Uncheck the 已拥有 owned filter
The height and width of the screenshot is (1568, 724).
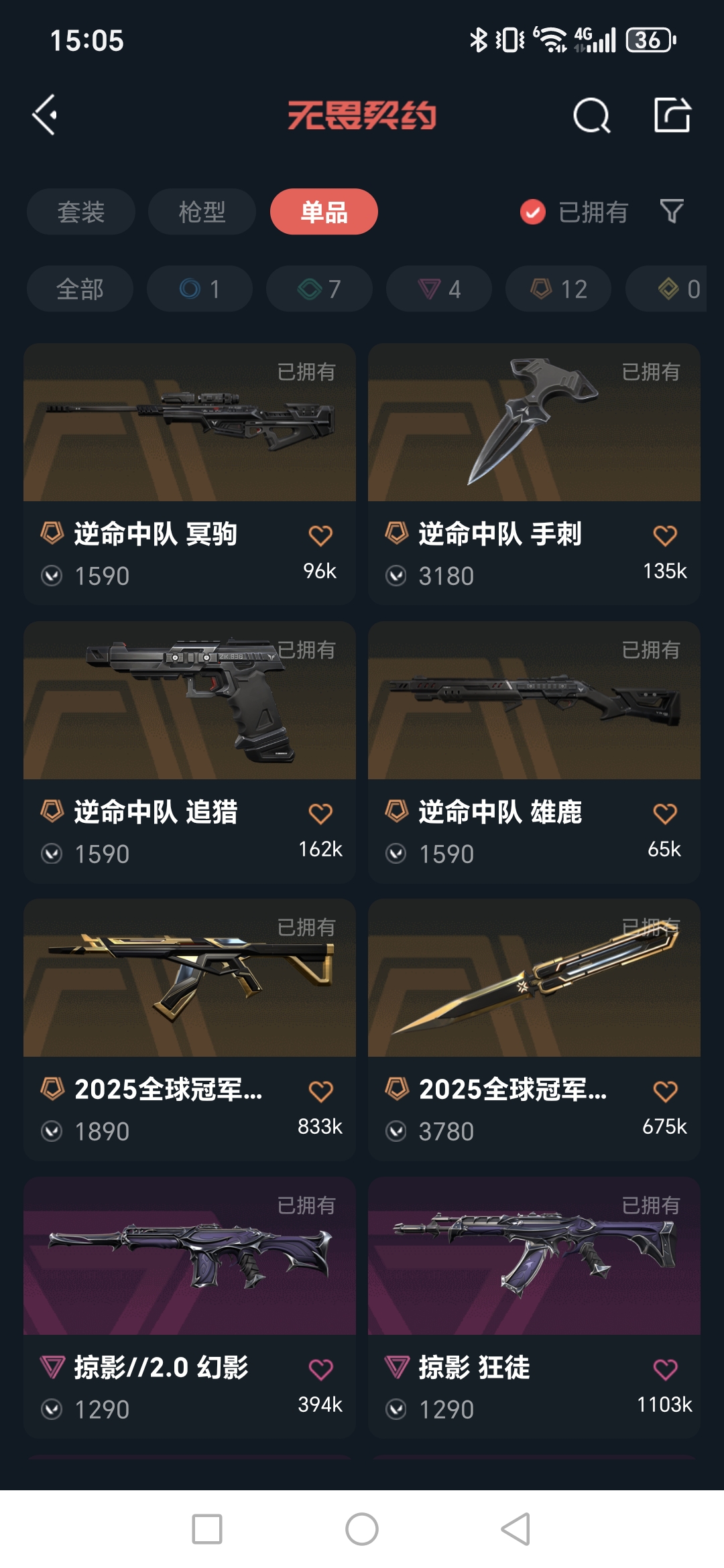[574, 212]
